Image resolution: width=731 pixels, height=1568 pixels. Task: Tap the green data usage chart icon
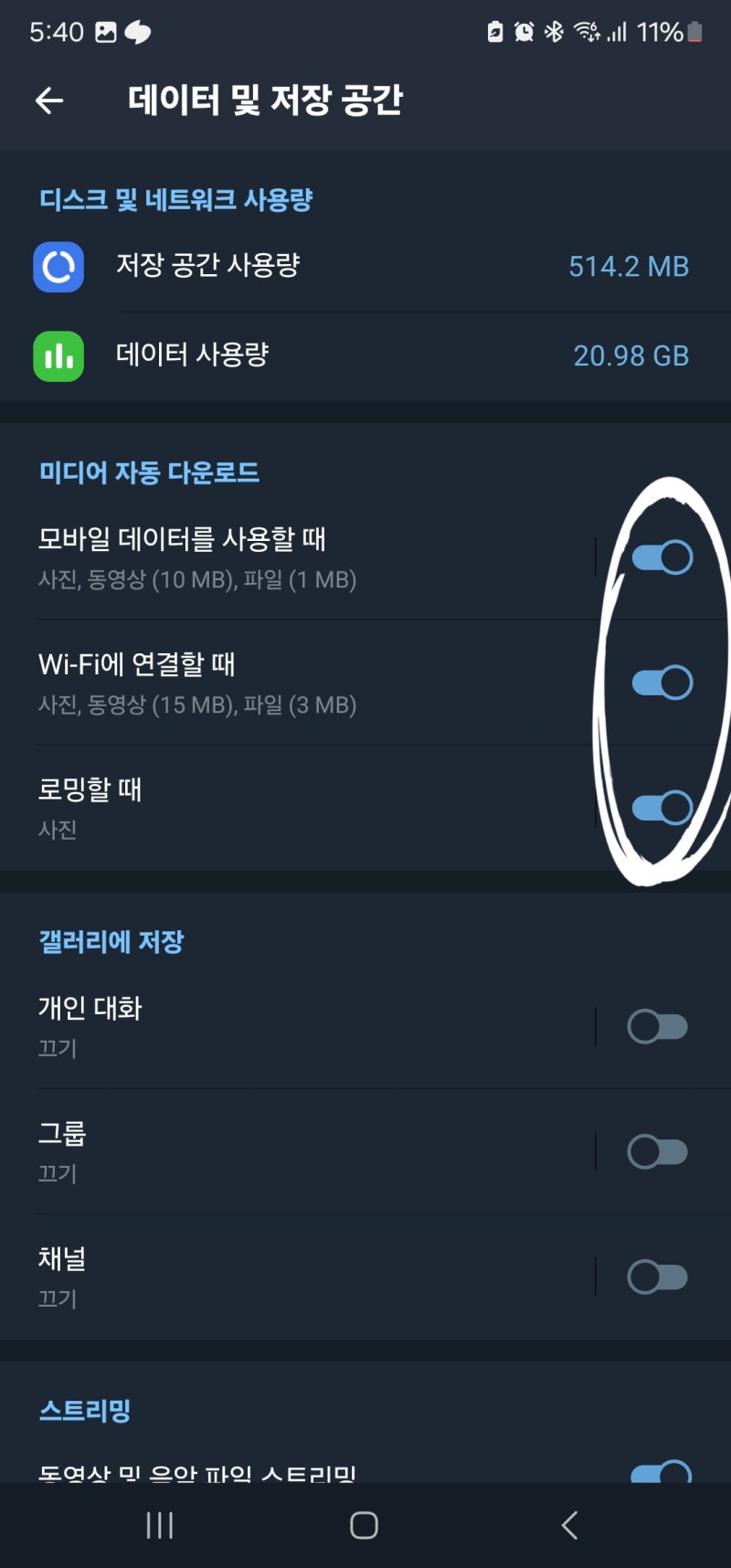[58, 355]
